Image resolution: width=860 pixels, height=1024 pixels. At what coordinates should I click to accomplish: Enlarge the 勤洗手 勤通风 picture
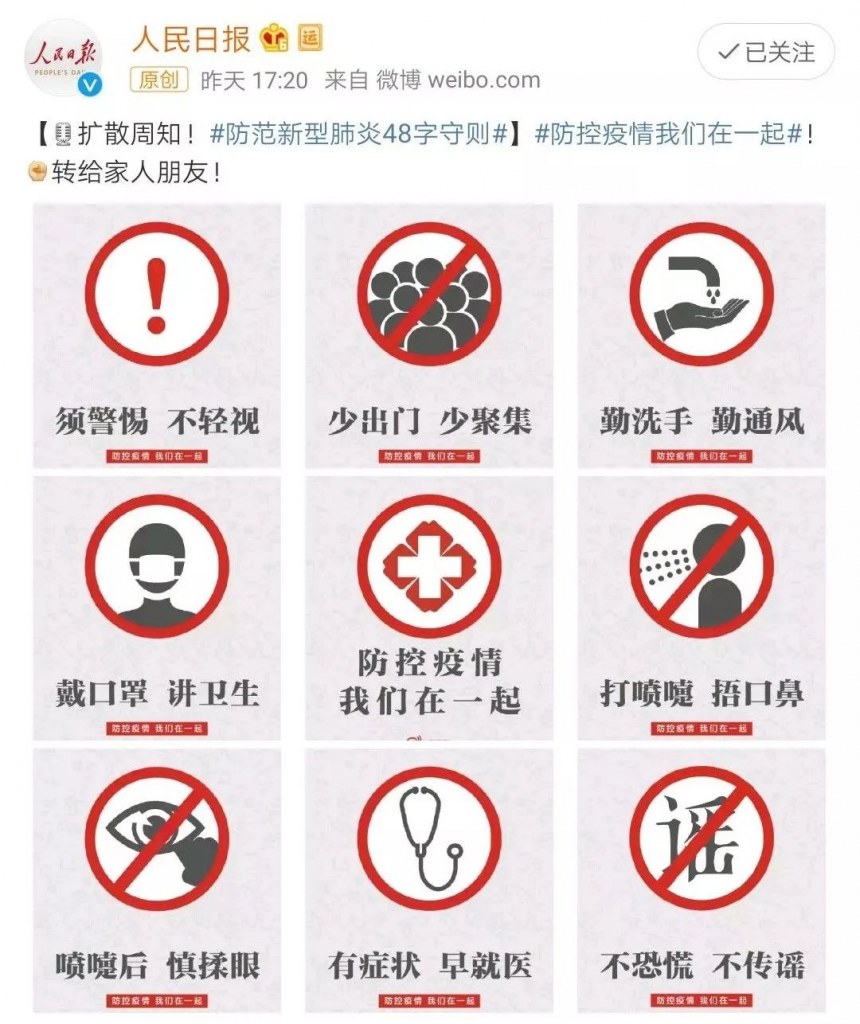(701, 336)
